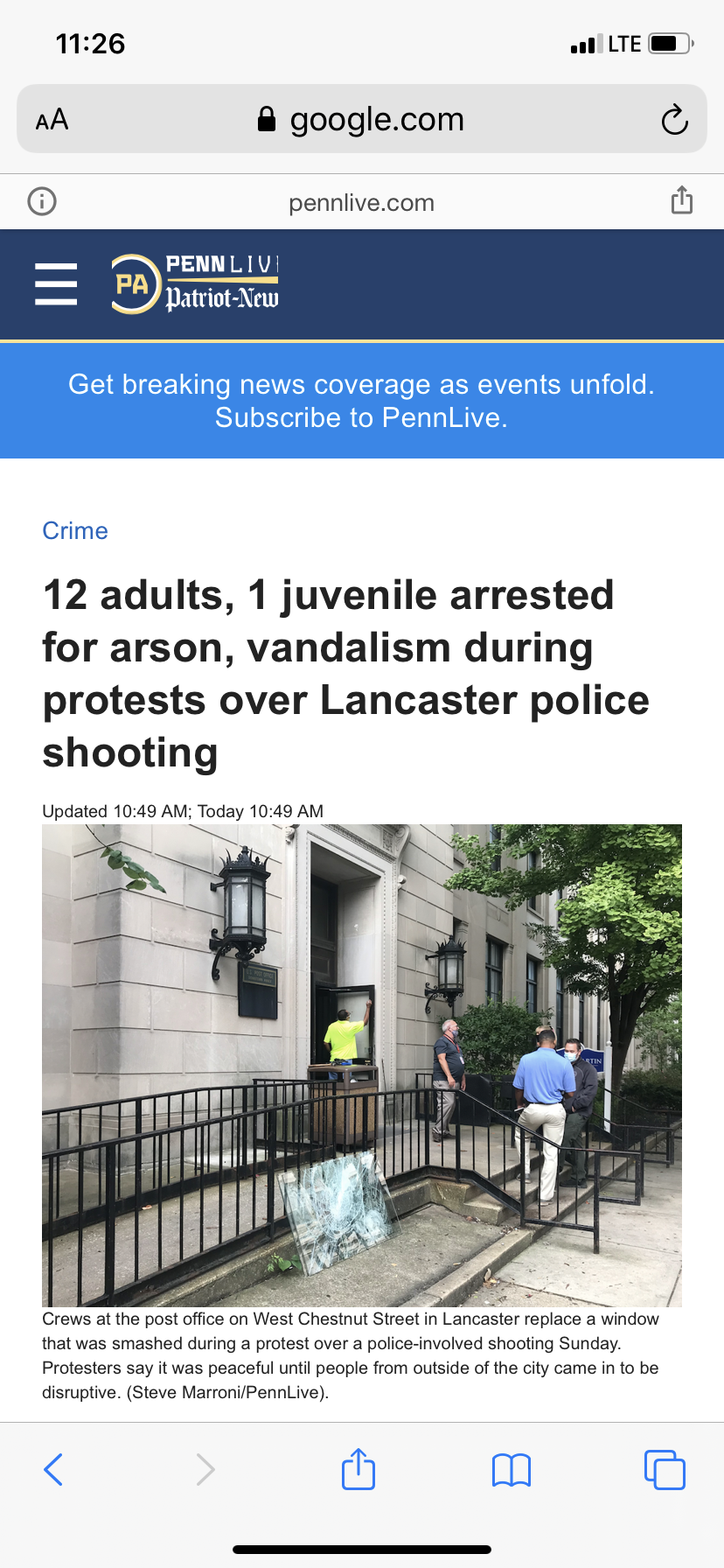The width and height of the screenshot is (724, 1568).
Task: Open the Crime category link
Action: pos(75,531)
